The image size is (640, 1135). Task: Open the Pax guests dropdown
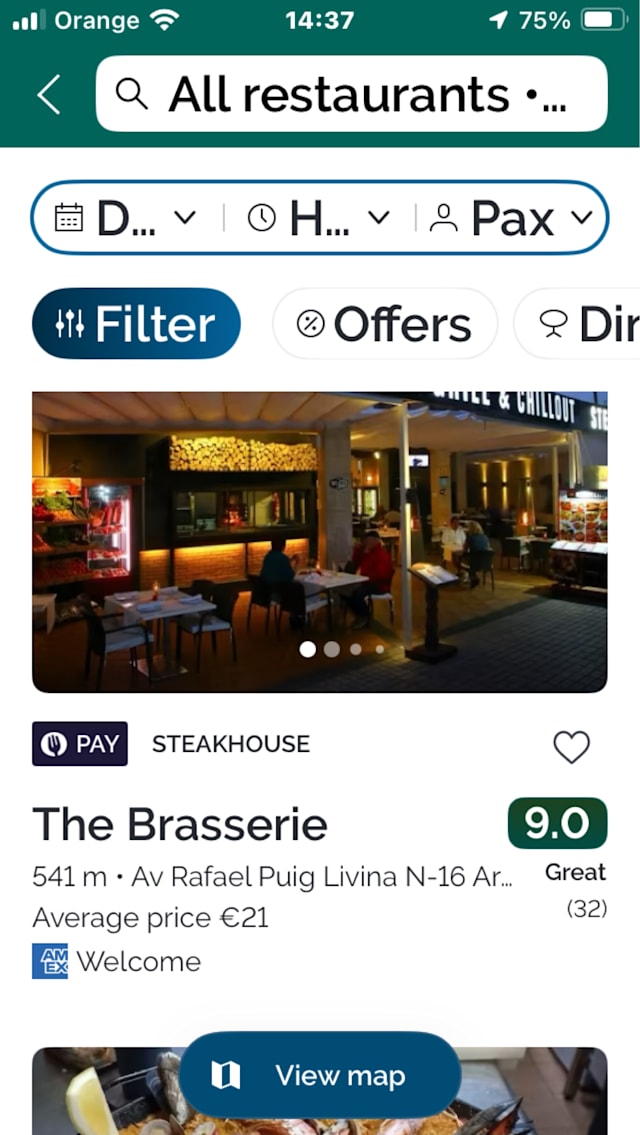point(512,217)
